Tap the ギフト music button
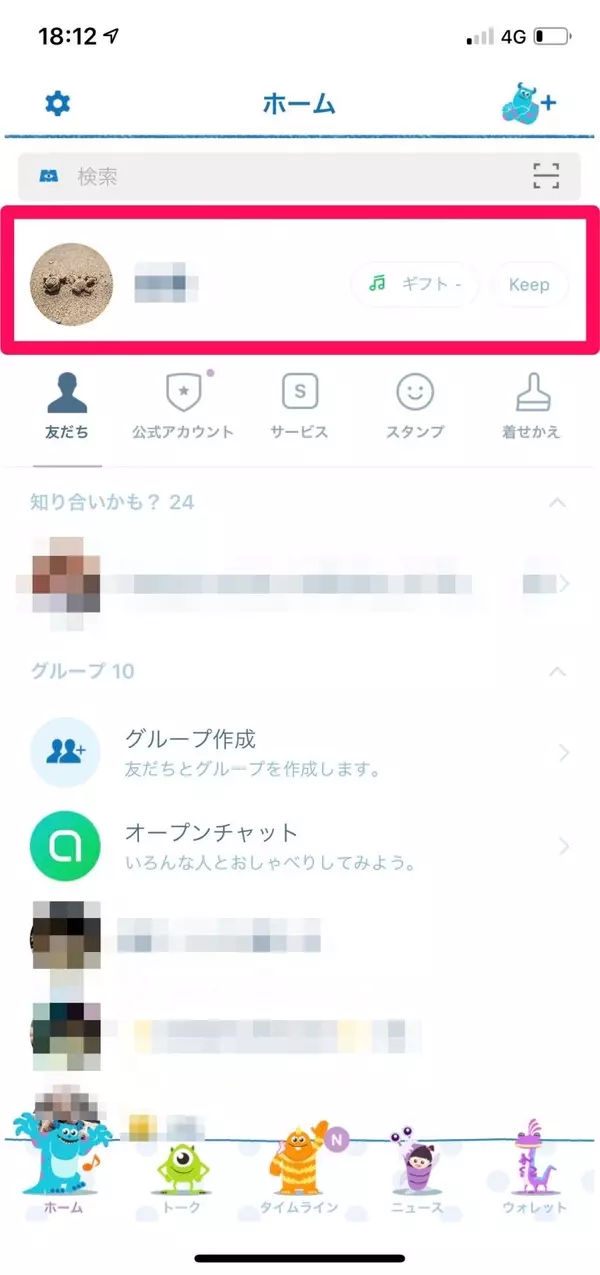The width and height of the screenshot is (600, 1275). tap(414, 284)
